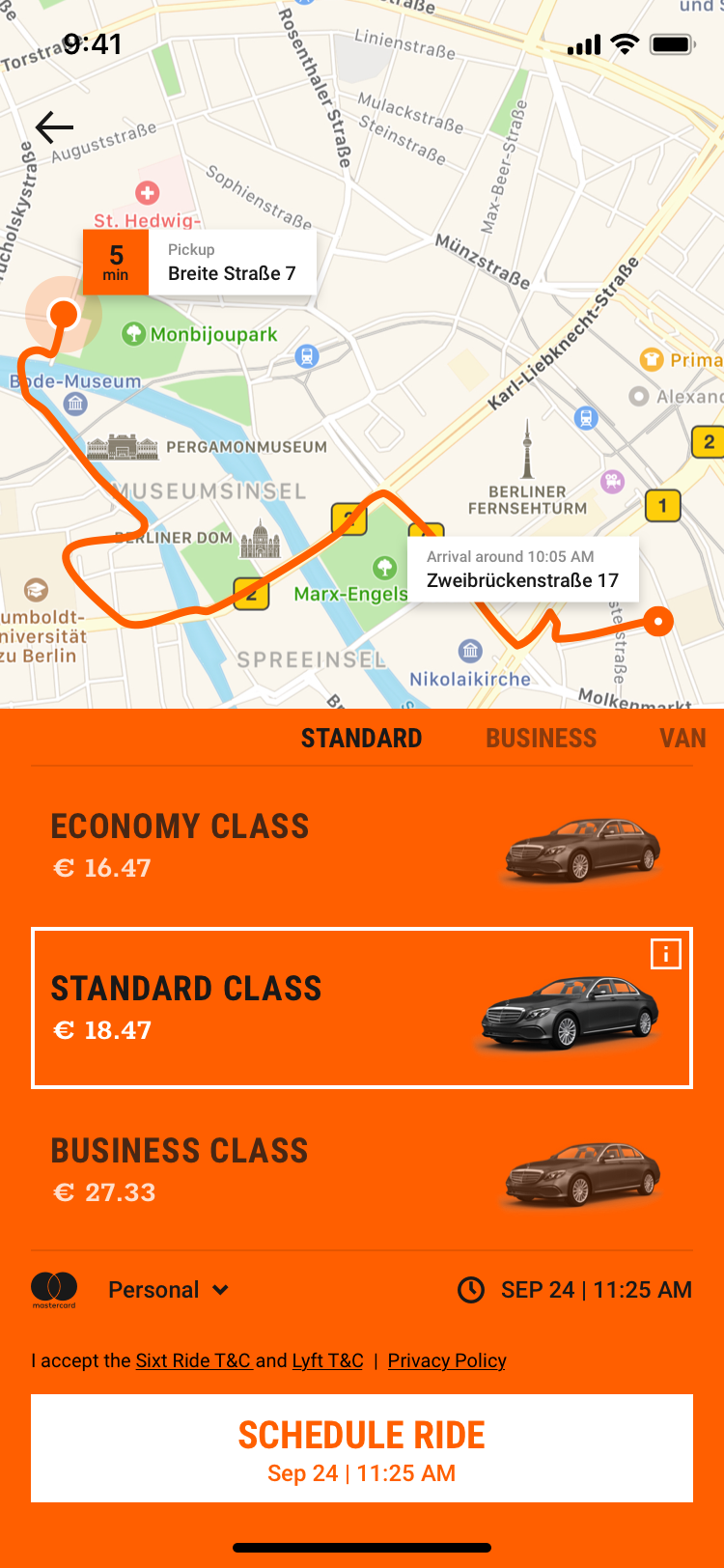The width and height of the screenshot is (724, 1568).
Task: Change the scheduled time SEP 24 11:25 AM
Action: [575, 1290]
